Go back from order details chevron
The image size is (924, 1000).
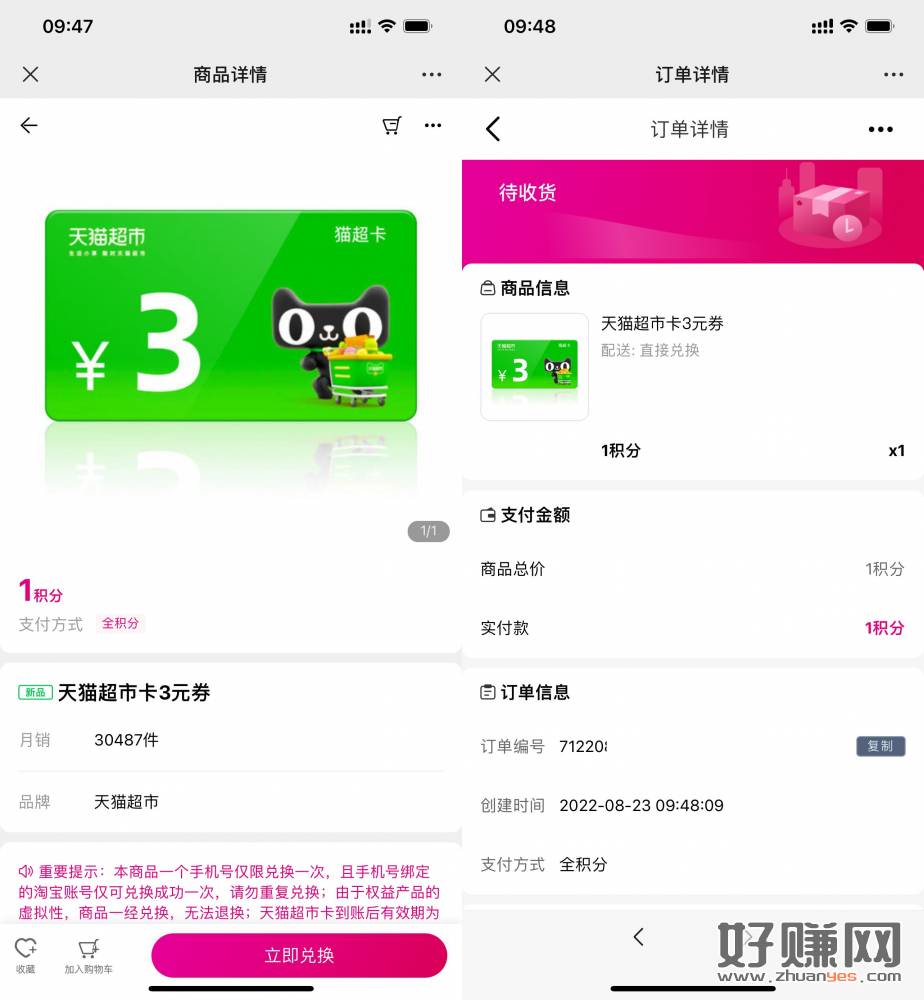[x=492, y=129]
